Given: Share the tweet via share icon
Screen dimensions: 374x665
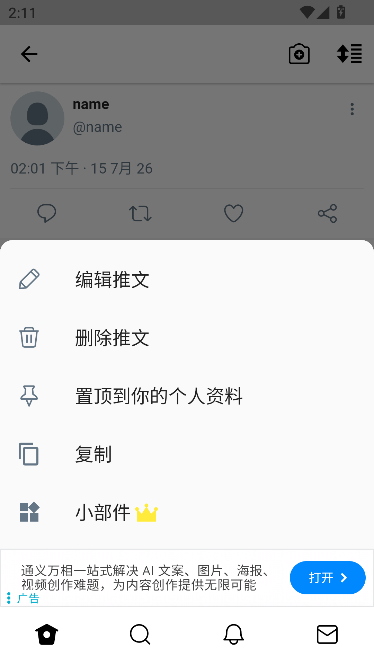Looking at the screenshot, I should click(x=327, y=213).
